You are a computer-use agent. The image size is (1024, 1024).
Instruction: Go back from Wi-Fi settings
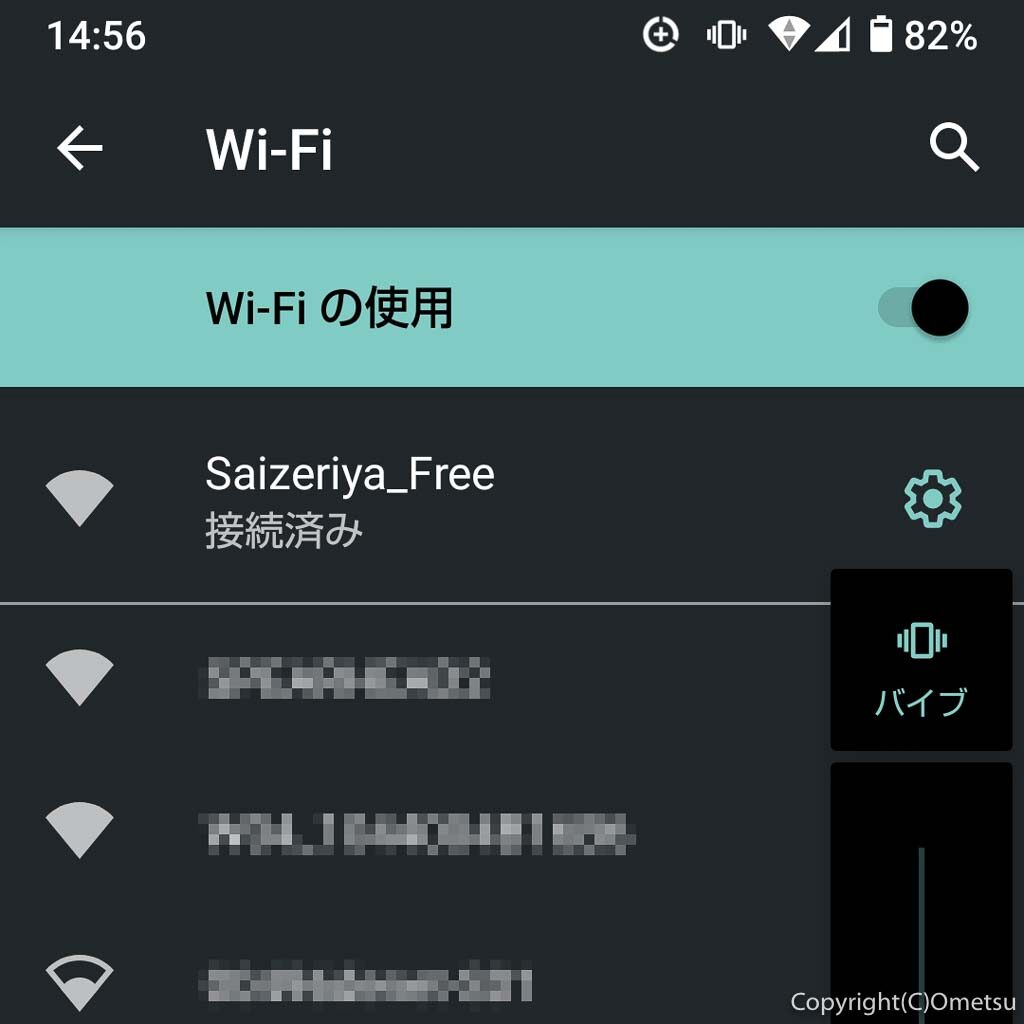[80, 149]
